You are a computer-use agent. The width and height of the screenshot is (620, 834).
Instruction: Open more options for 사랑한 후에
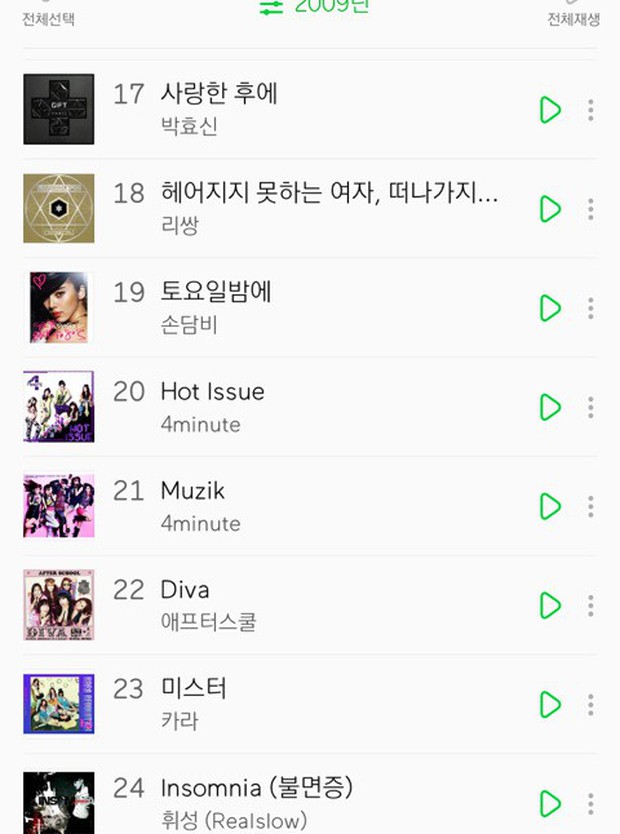point(591,110)
